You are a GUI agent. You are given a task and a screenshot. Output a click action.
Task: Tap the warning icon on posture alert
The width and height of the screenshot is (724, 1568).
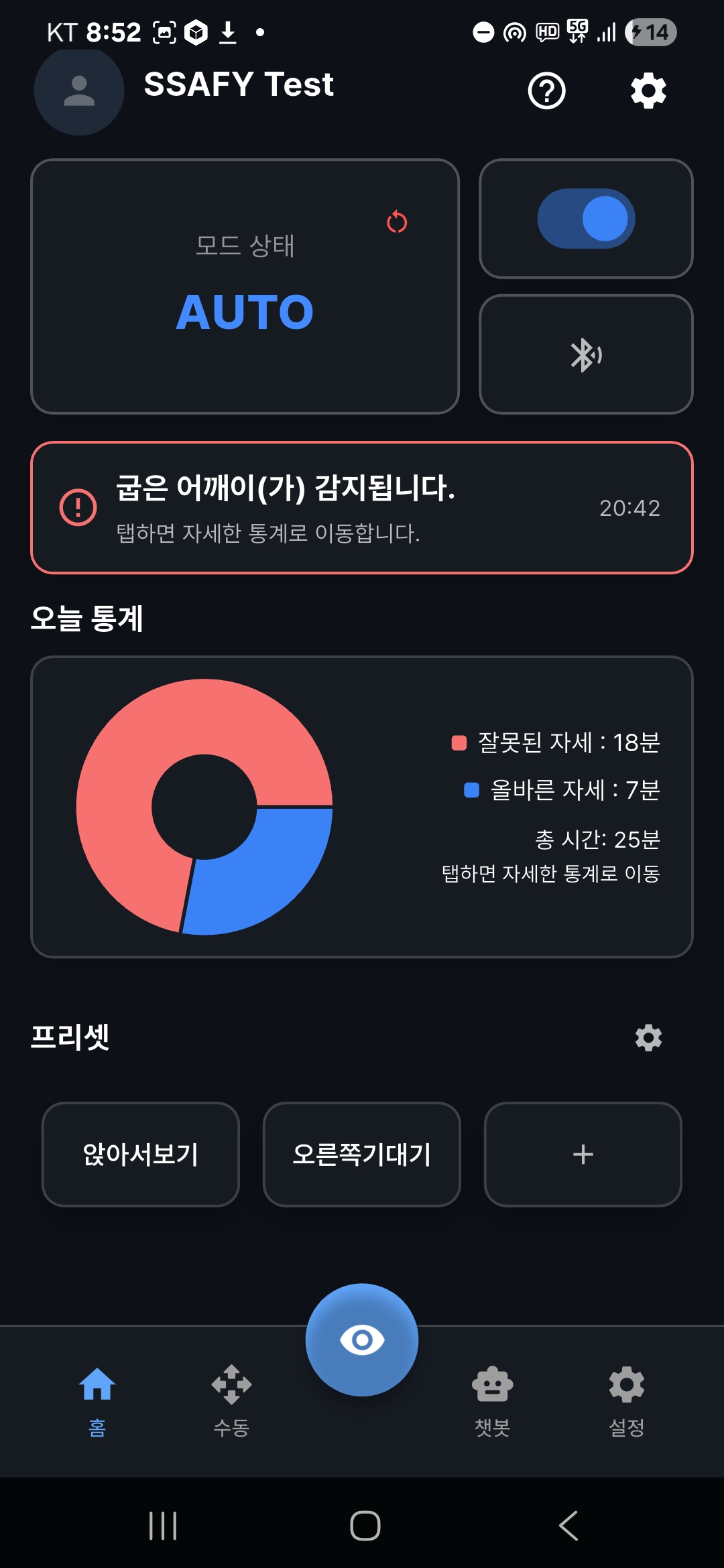click(78, 507)
